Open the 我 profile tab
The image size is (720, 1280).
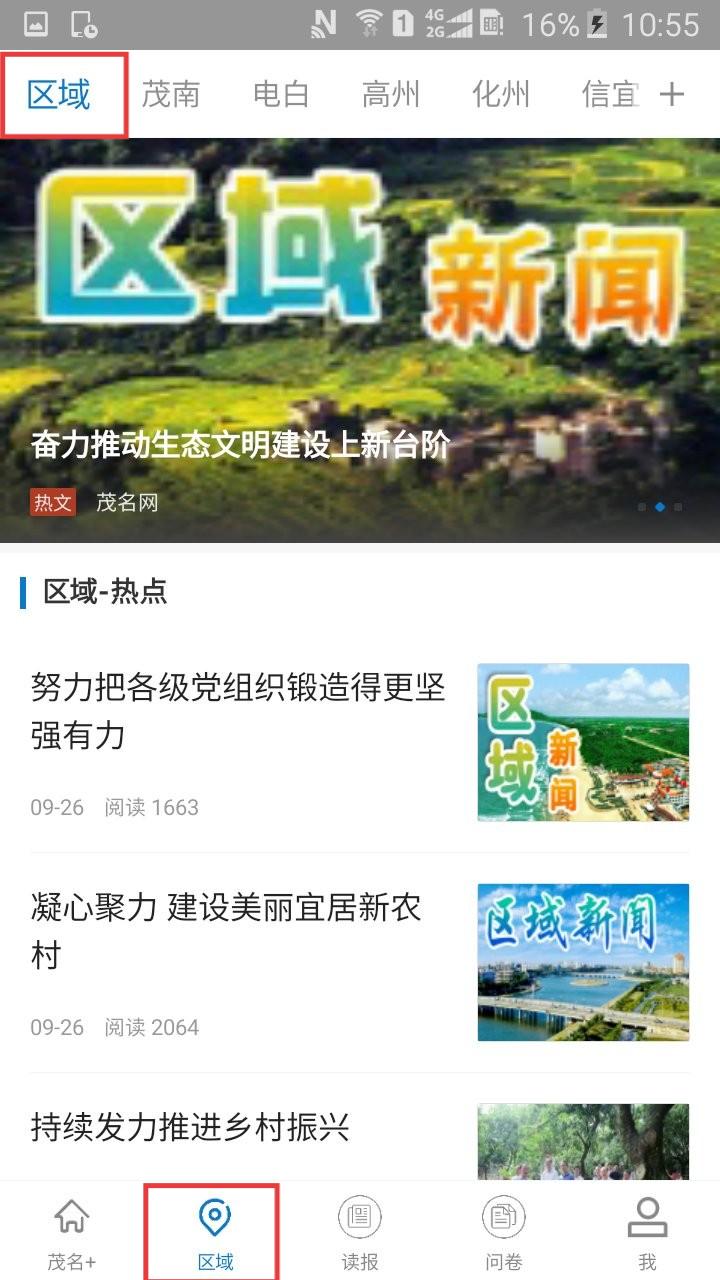(647, 1232)
